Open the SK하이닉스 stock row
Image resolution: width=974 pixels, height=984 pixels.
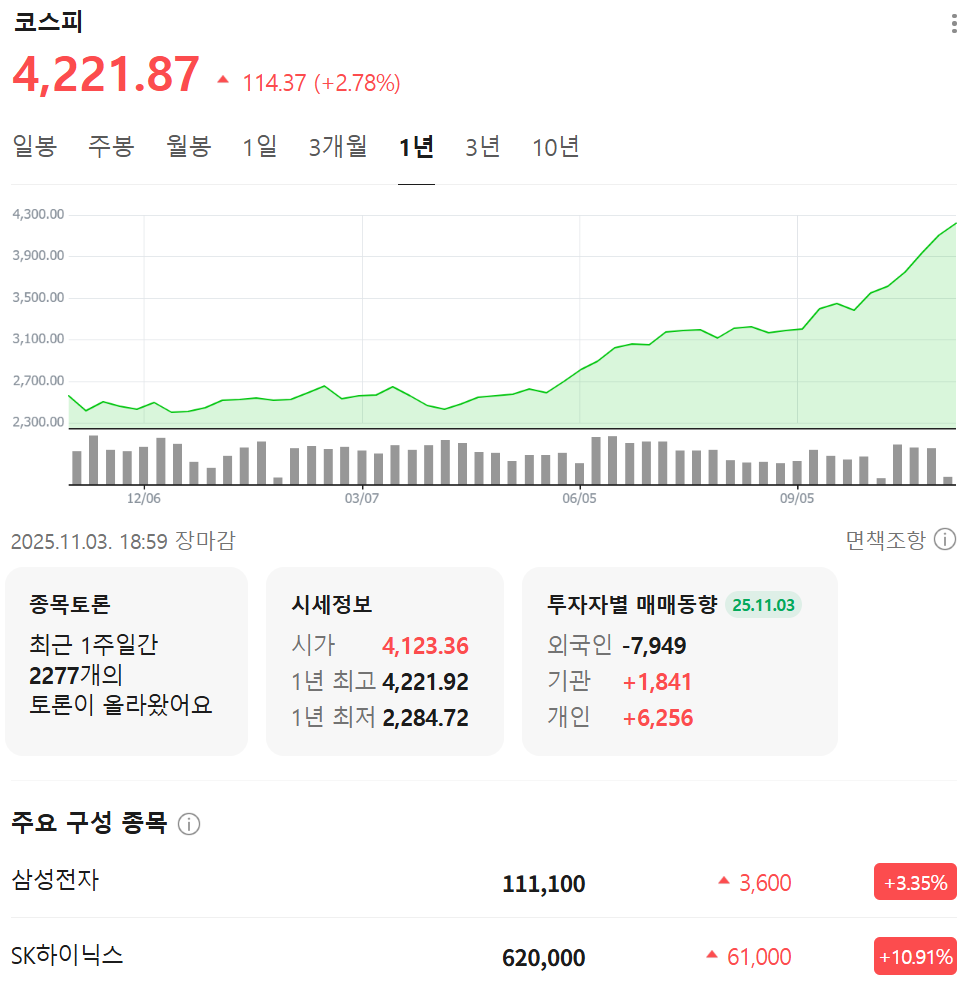pos(484,957)
